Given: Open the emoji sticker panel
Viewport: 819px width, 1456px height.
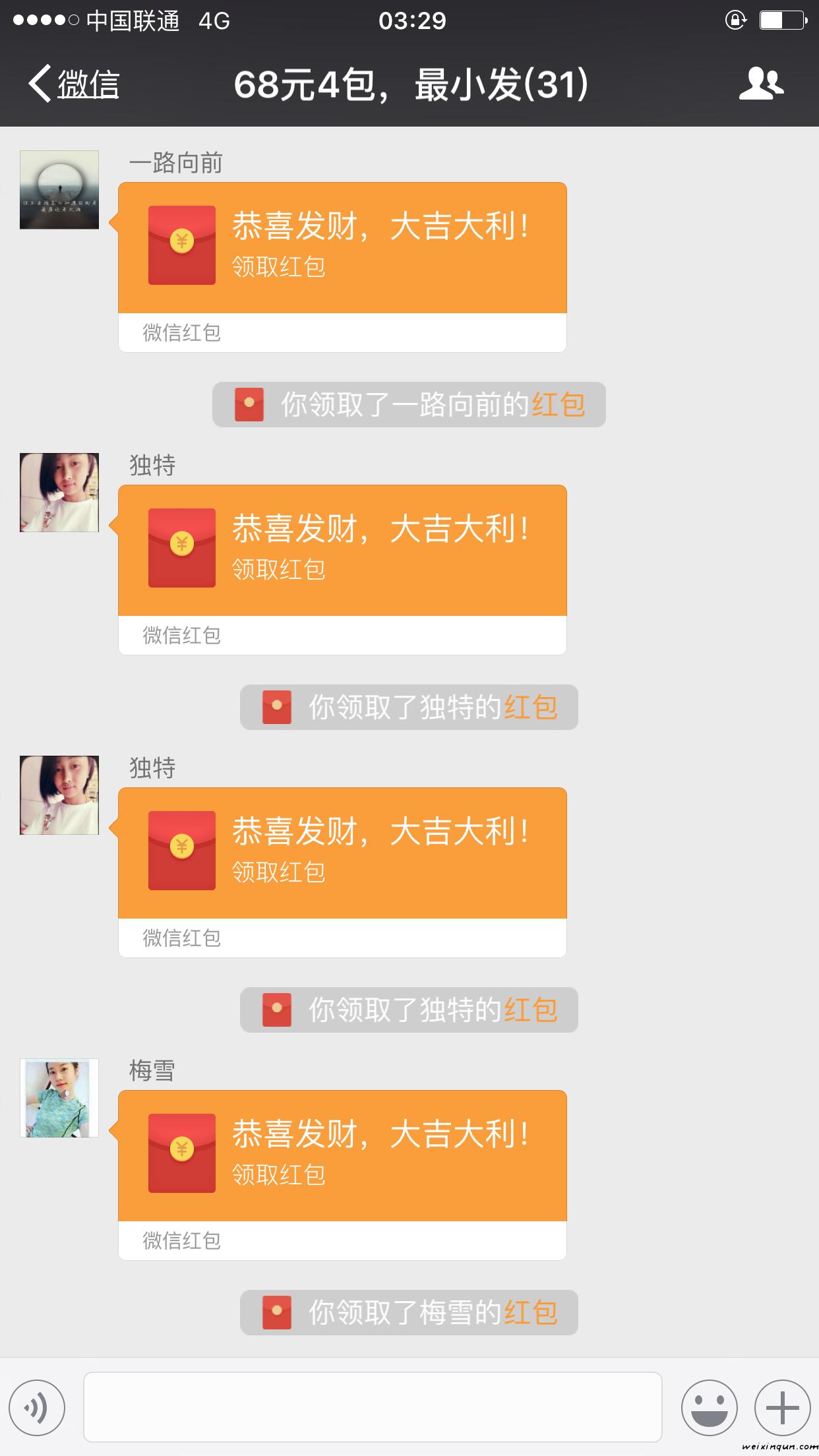Looking at the screenshot, I should point(709,1407).
